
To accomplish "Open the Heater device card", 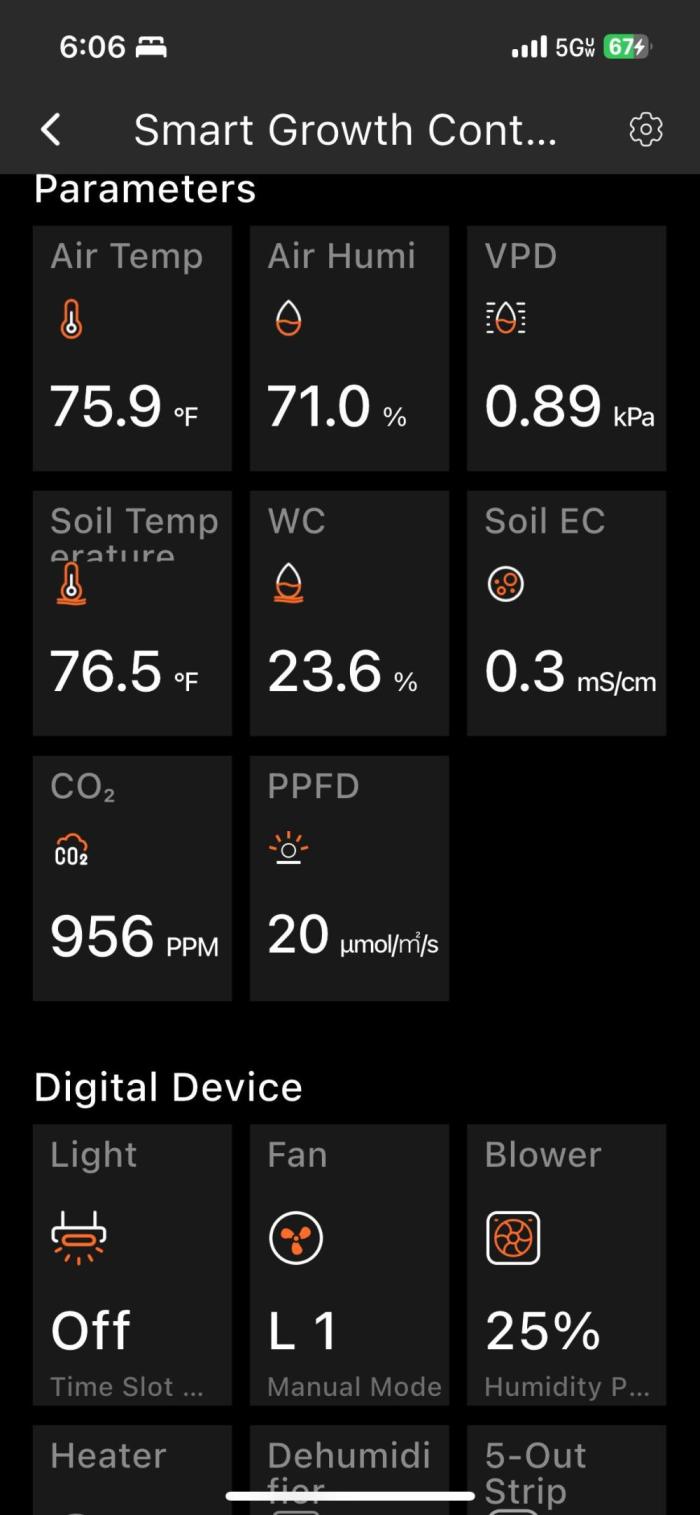I will (132, 1470).
